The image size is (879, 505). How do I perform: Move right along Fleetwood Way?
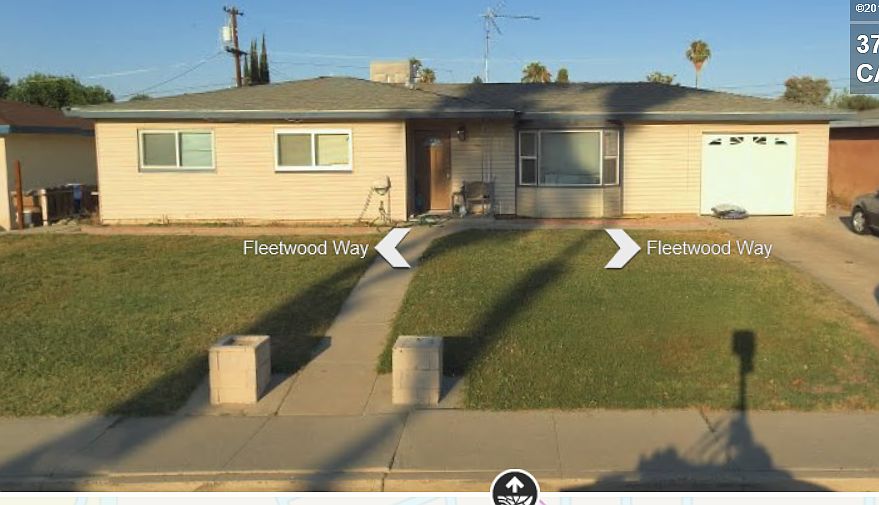621,248
